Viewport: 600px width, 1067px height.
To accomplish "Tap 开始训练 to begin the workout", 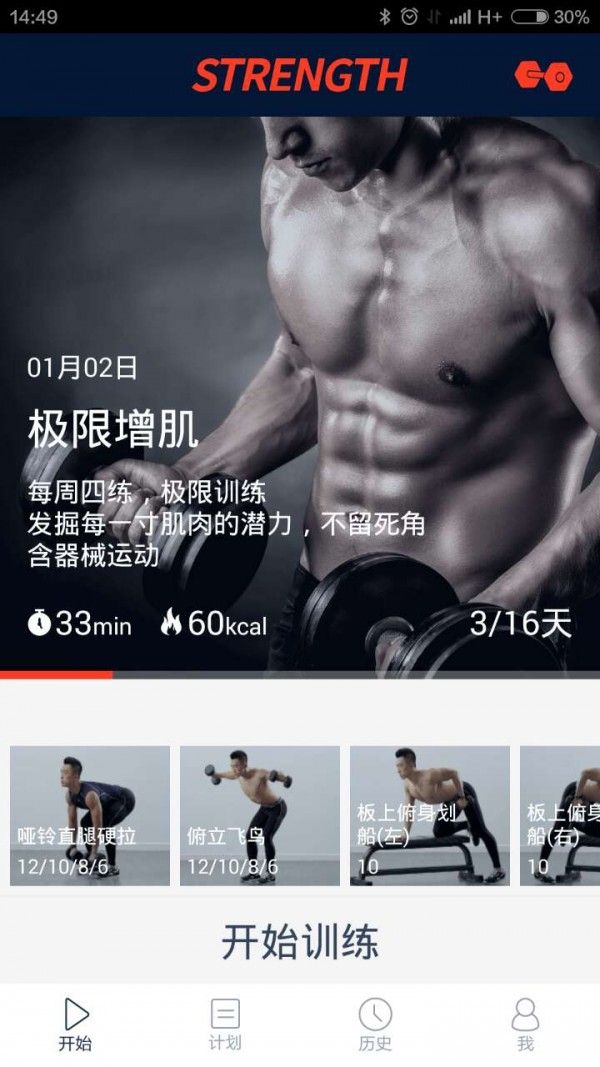I will click(300, 942).
